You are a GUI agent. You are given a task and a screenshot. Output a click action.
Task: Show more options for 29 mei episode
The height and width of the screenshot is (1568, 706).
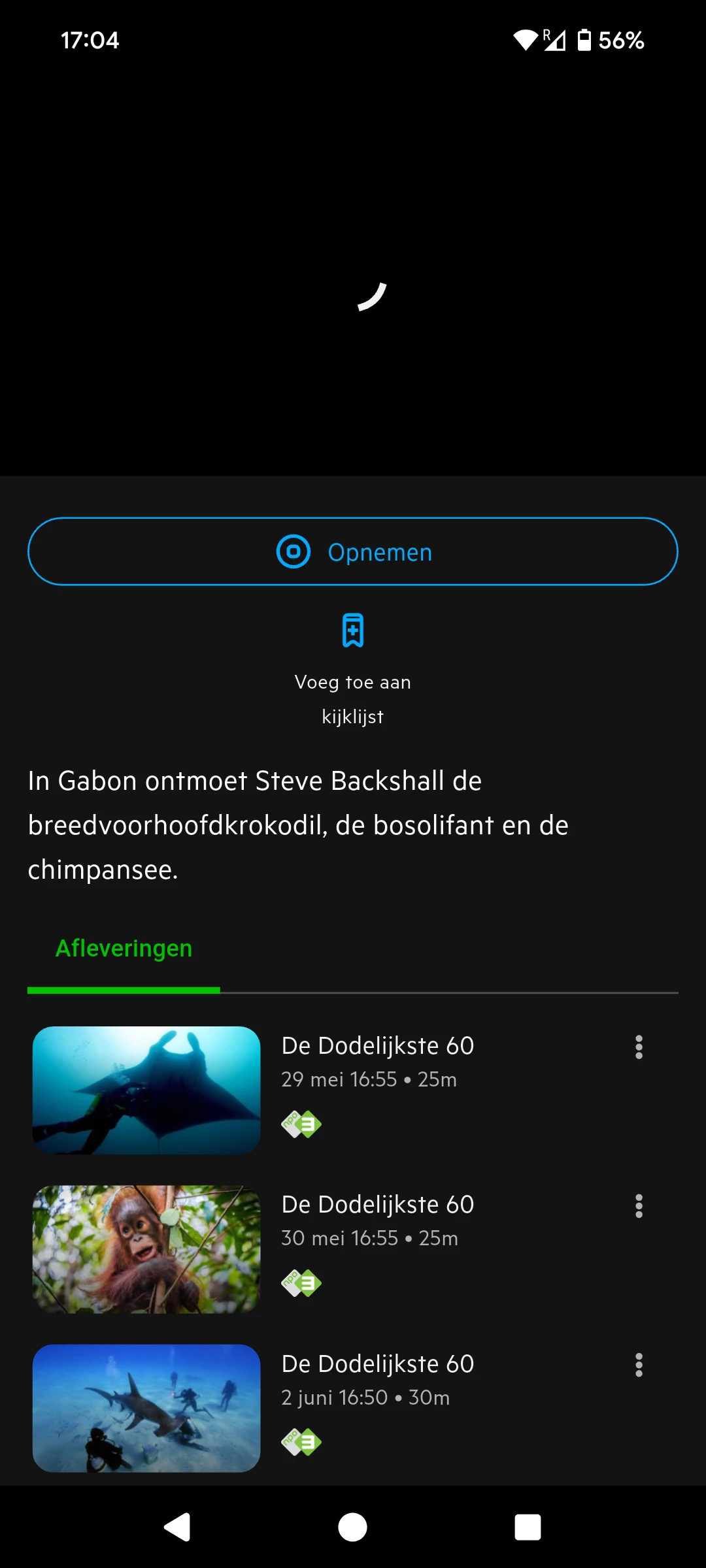tap(639, 1047)
